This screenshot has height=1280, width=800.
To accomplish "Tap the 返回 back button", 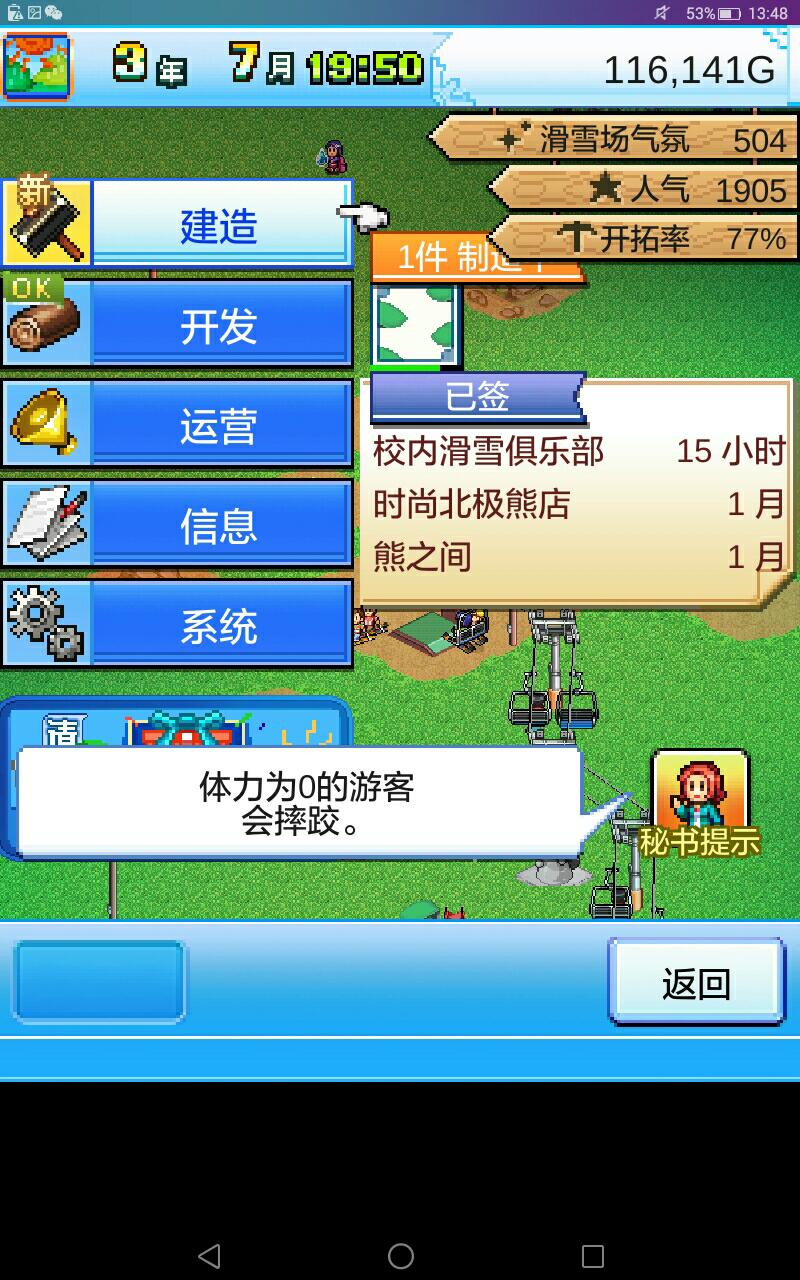I will tap(696, 982).
